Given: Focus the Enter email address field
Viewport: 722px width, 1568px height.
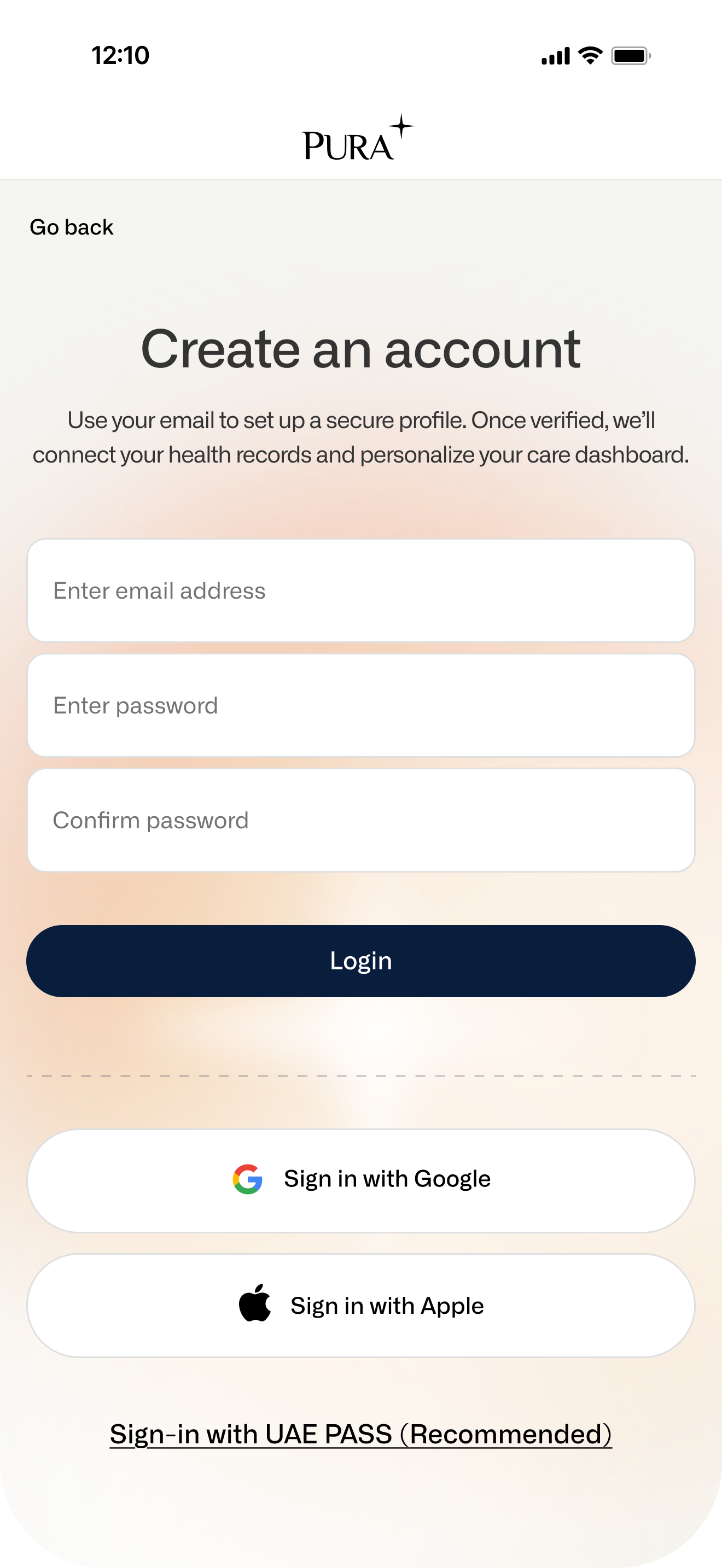Looking at the screenshot, I should pos(360,589).
